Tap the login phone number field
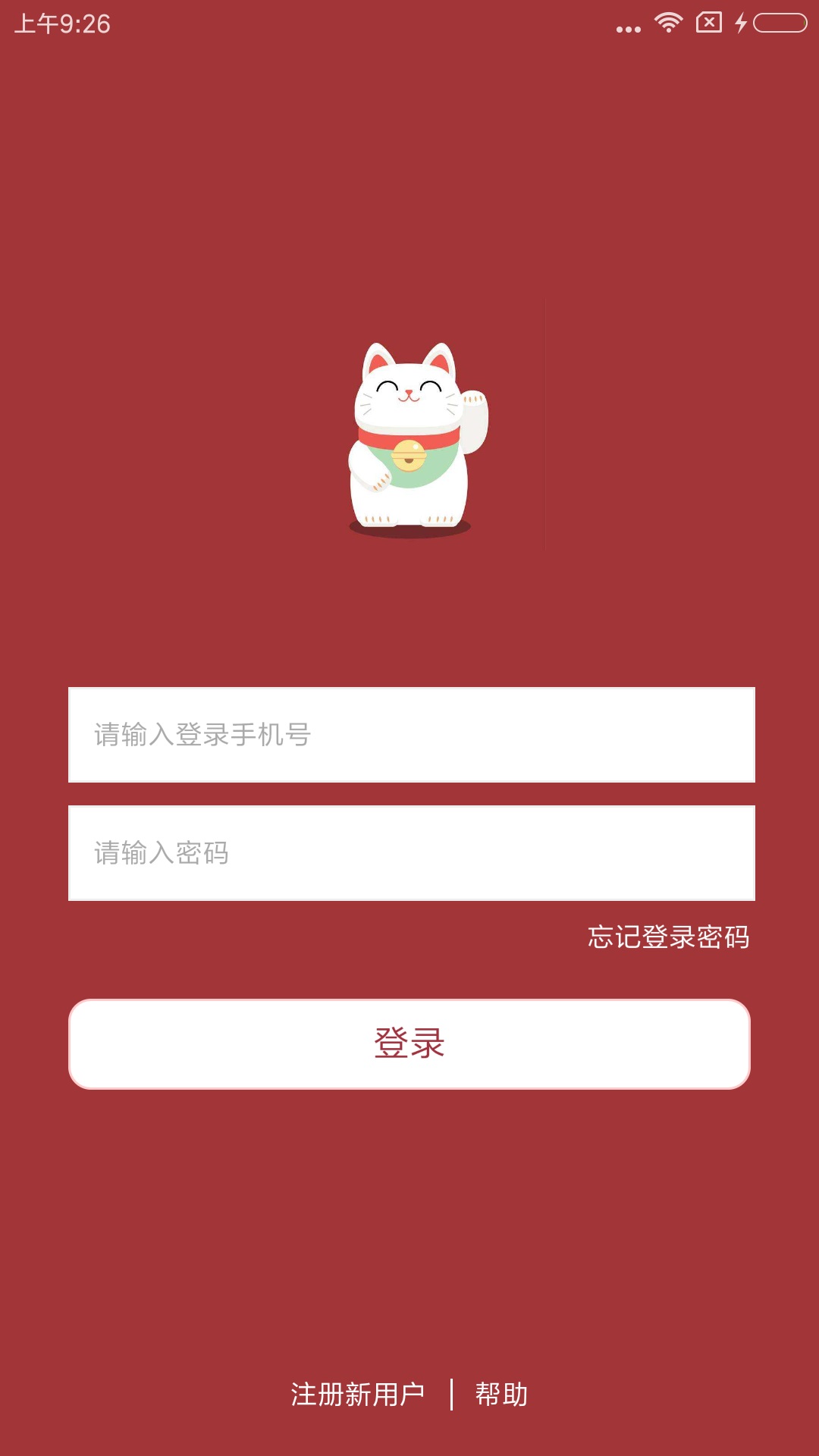Viewport: 819px width, 1456px height. pyautogui.click(x=412, y=734)
